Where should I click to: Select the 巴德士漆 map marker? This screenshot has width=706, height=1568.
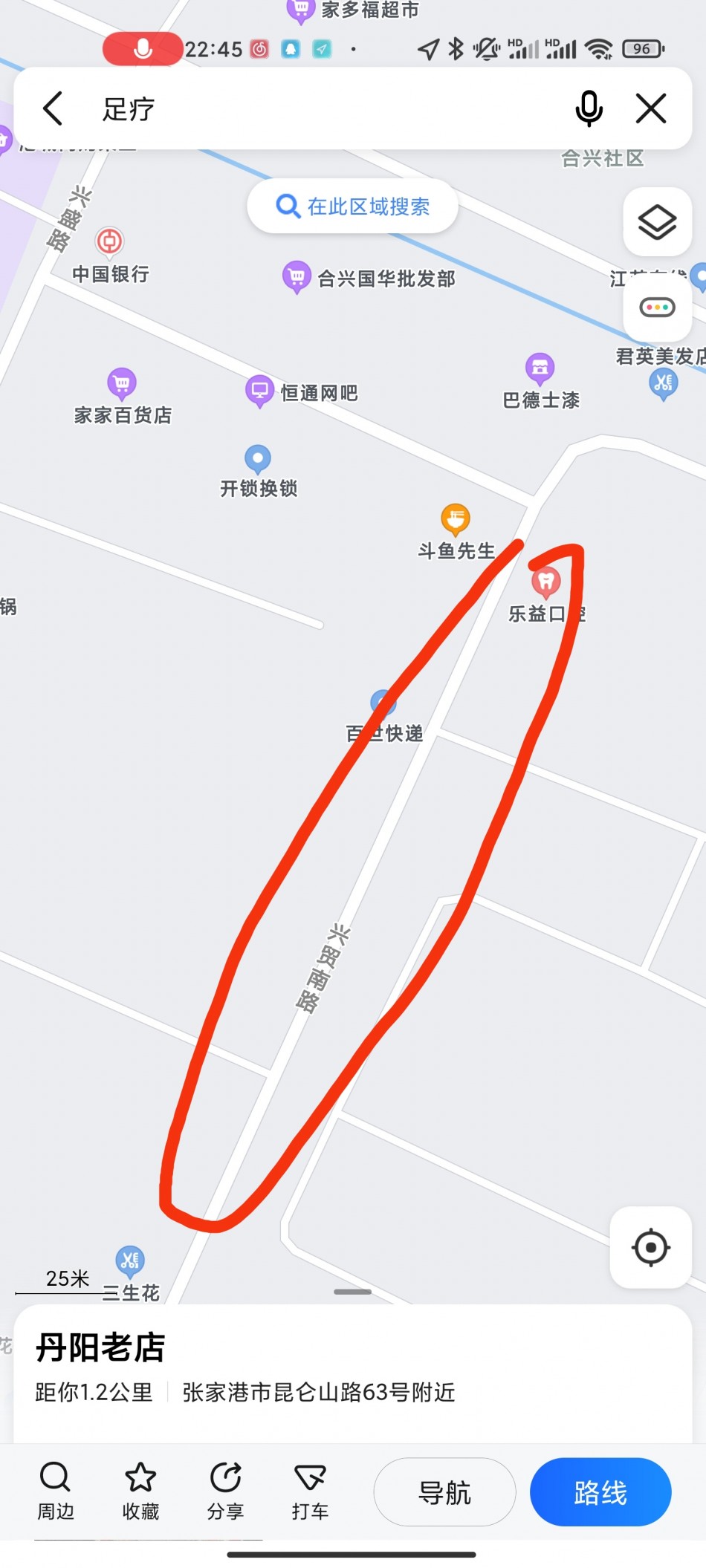[540, 368]
